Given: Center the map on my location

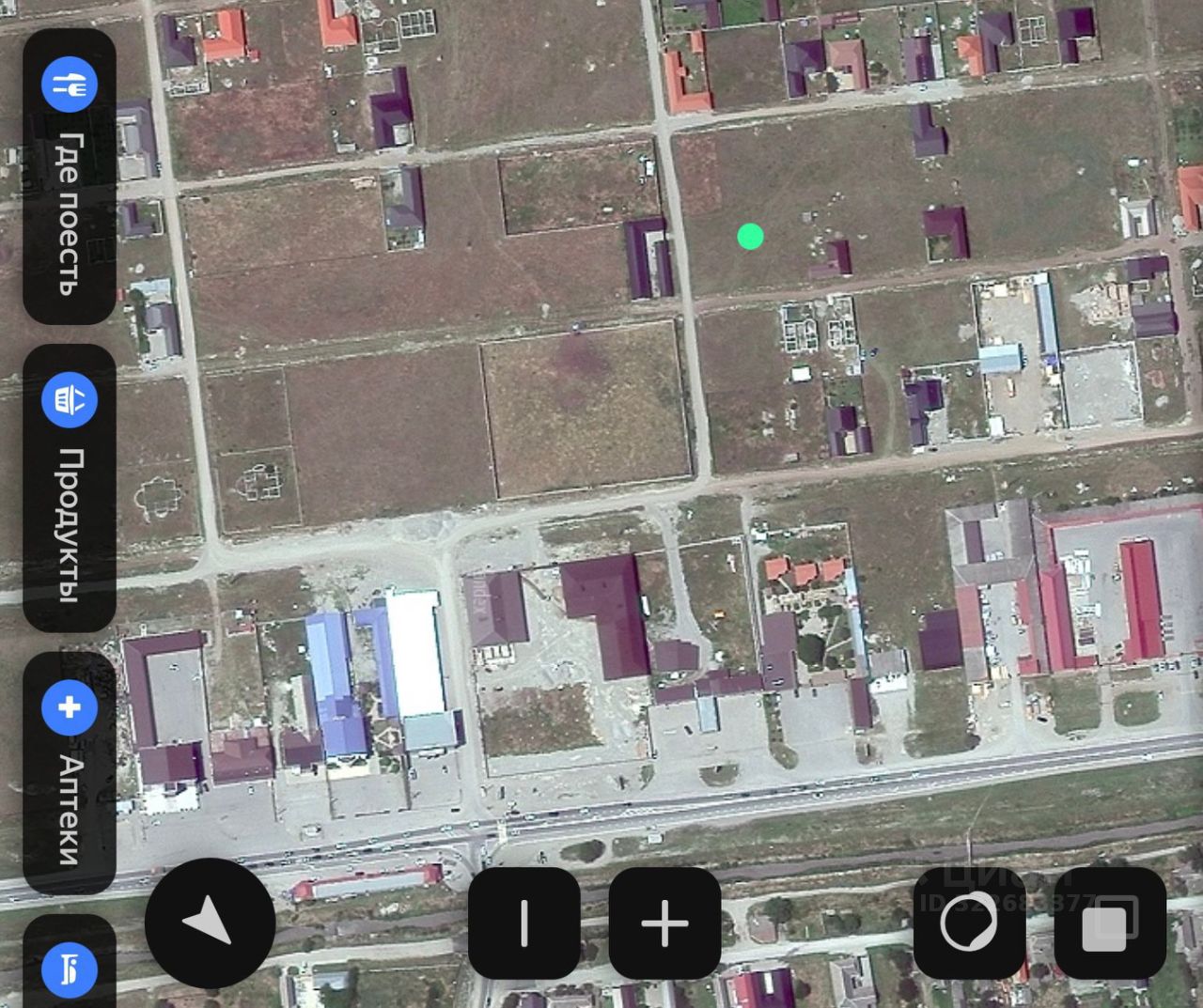Looking at the screenshot, I should coord(210,923).
